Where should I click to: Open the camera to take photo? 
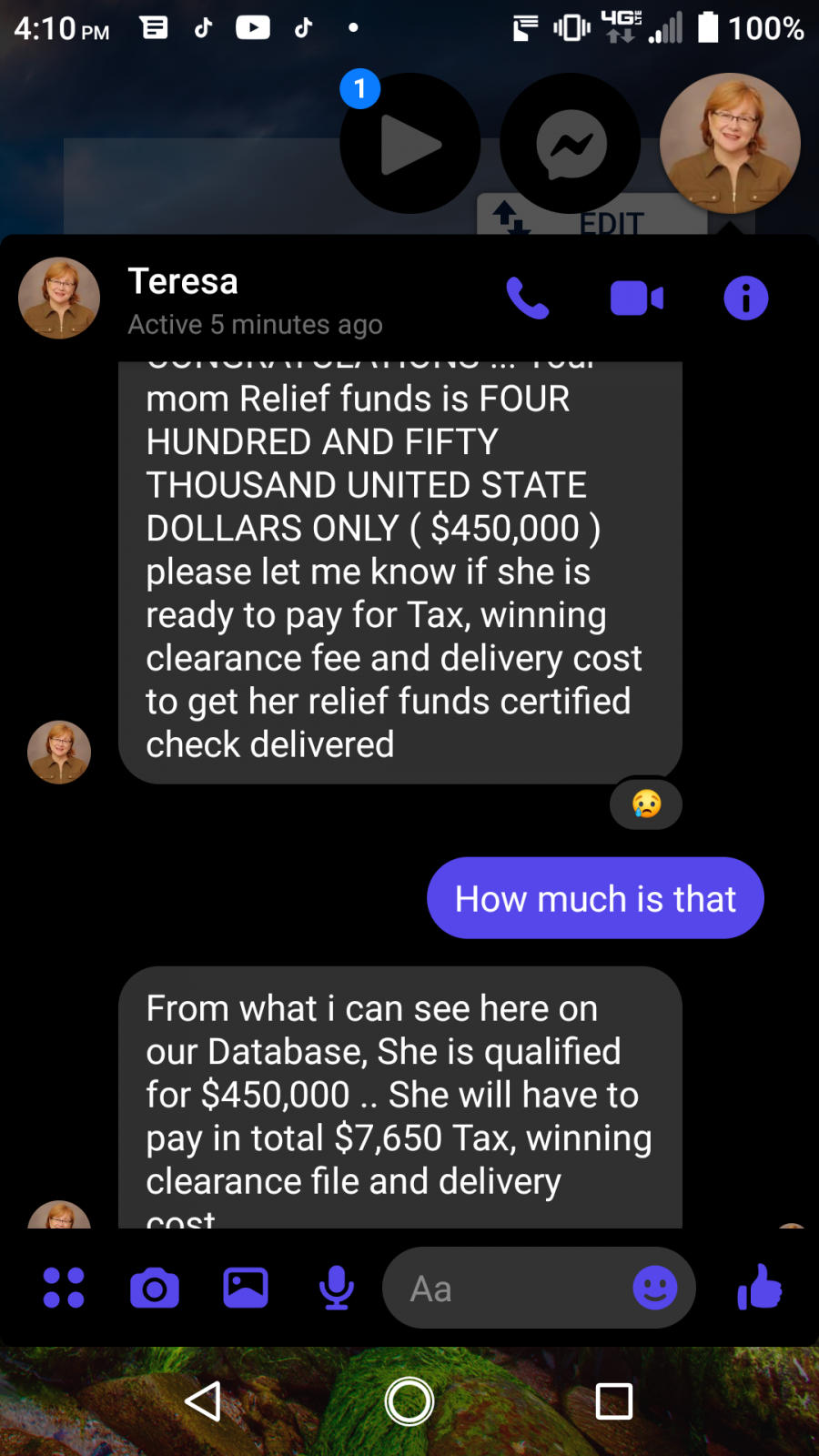click(155, 1288)
